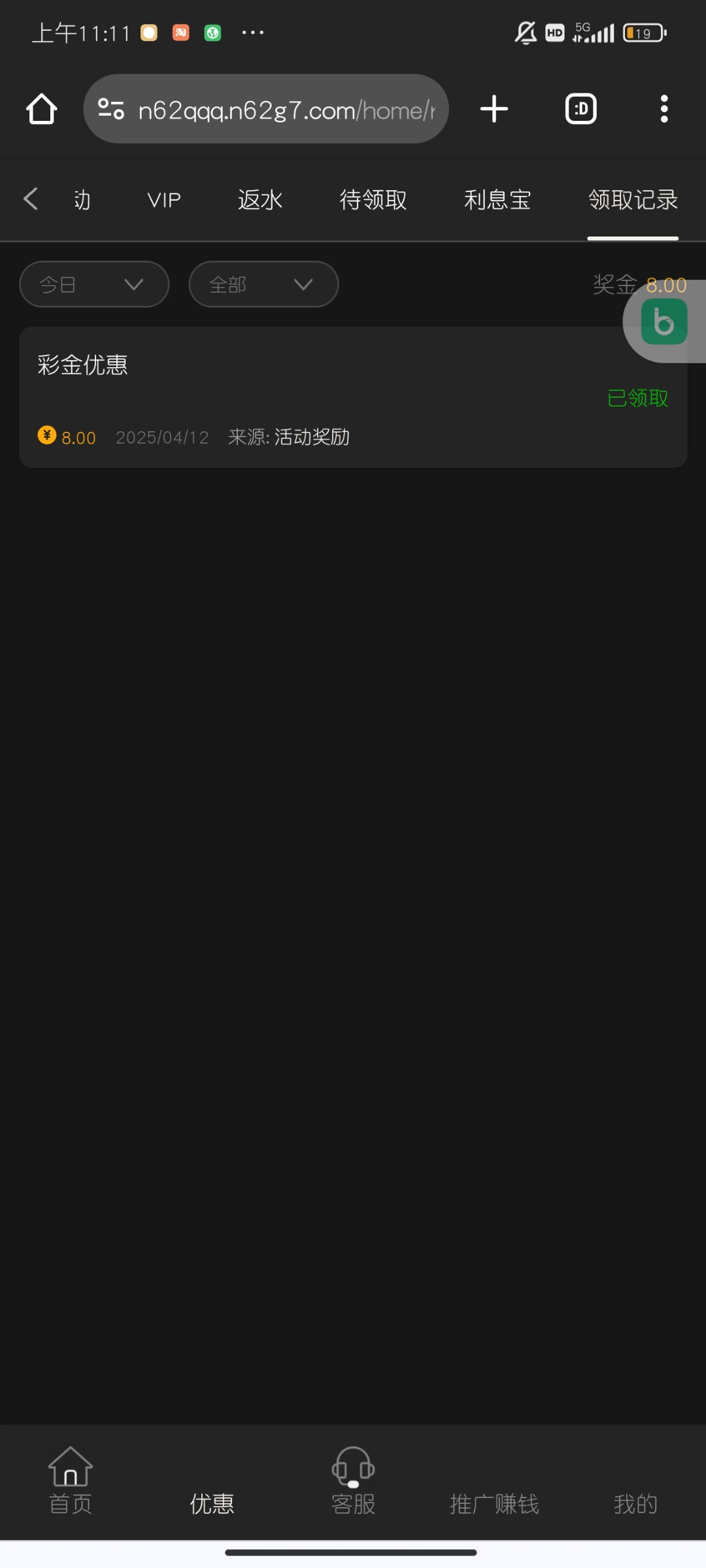706x1568 pixels.
Task: Expand the 今日 date dropdown
Action: [x=94, y=284]
